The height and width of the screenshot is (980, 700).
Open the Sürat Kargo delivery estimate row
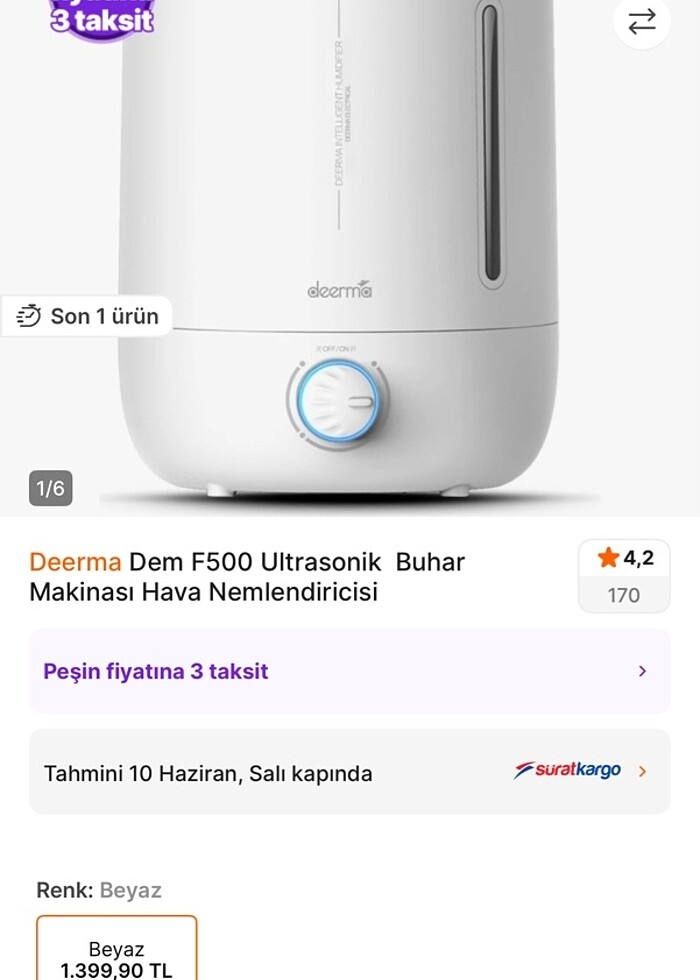coord(349,772)
